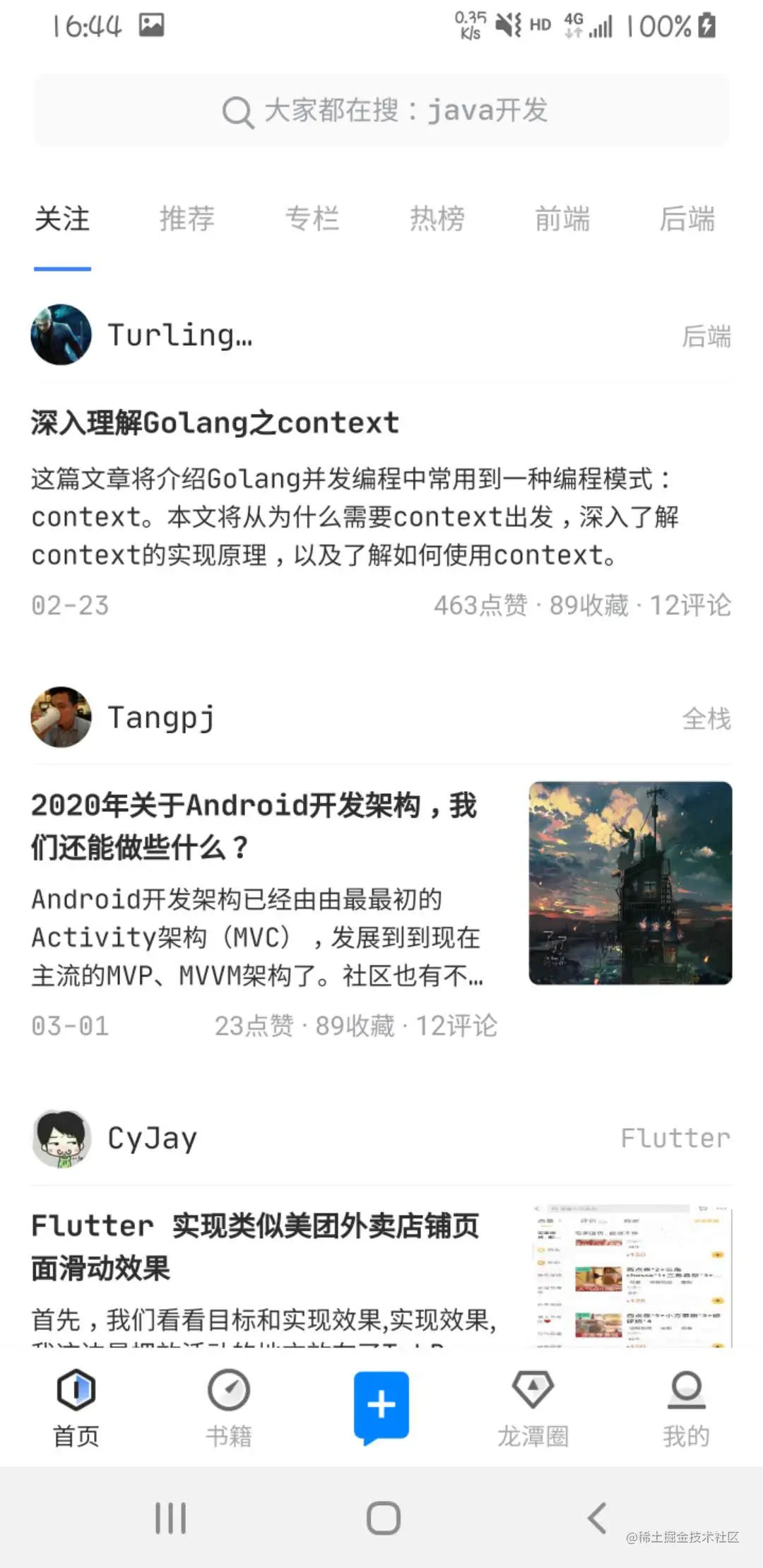The image size is (763, 1568).
Task: Open article 深入理解Golang之context
Action: 214,422
